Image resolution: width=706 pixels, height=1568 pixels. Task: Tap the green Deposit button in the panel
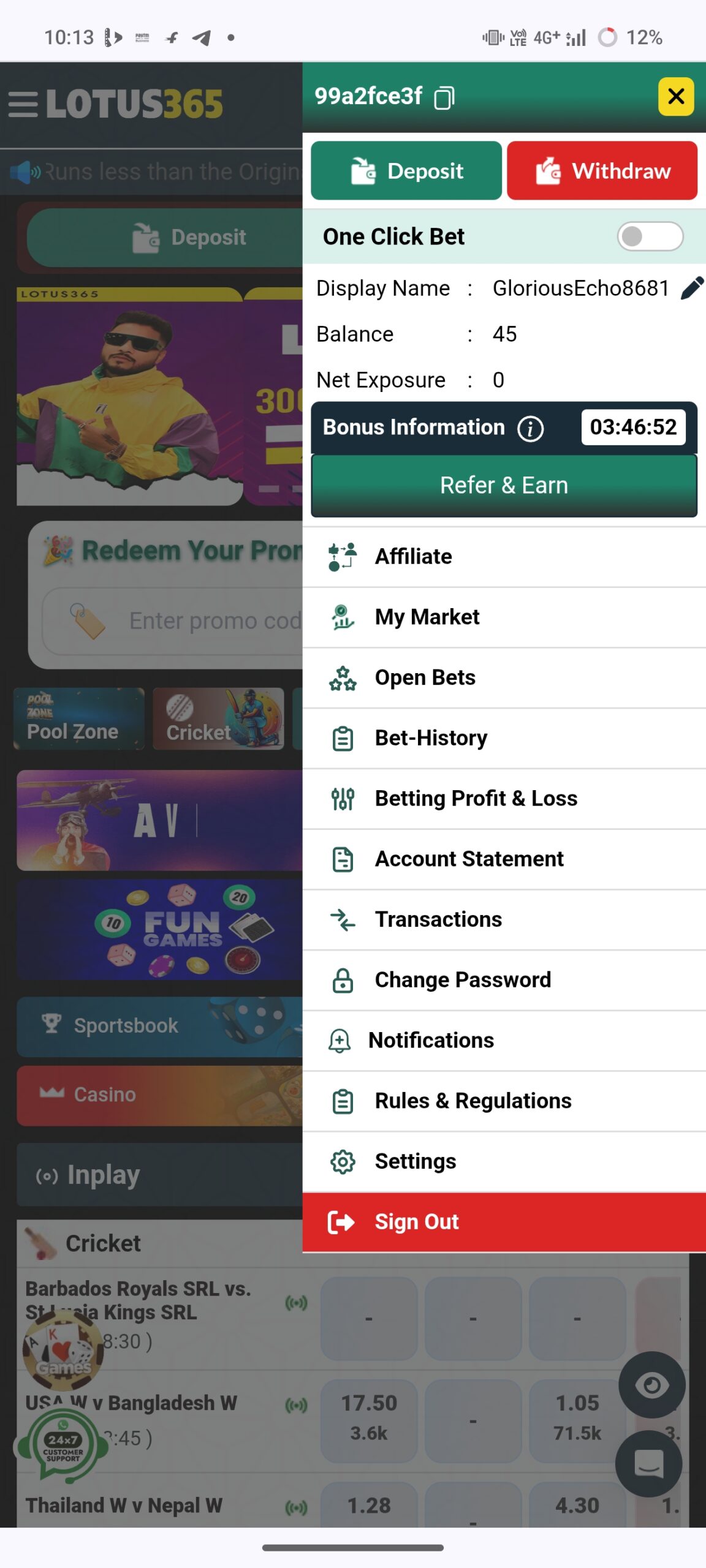(406, 171)
